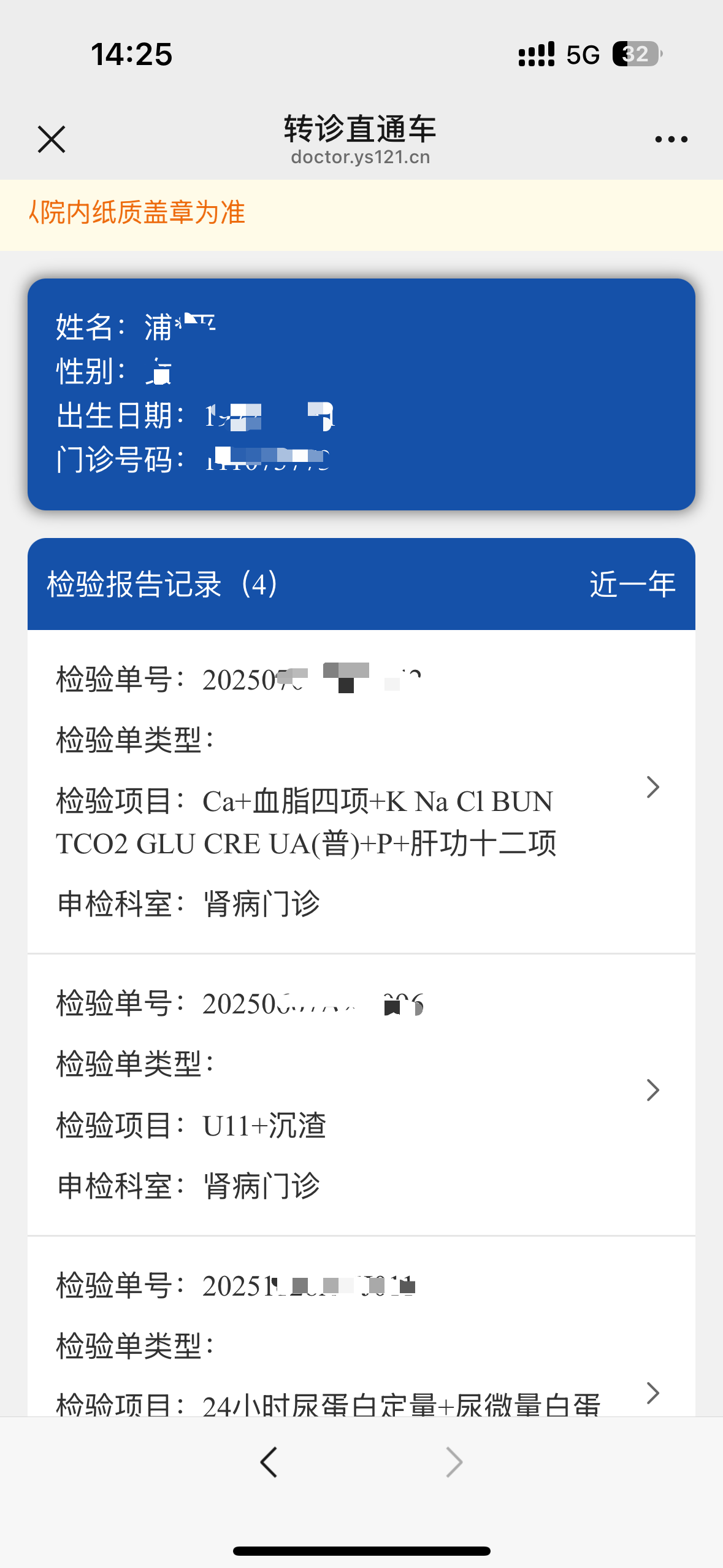Open the Ca+血脂四项 lab report

click(361, 791)
